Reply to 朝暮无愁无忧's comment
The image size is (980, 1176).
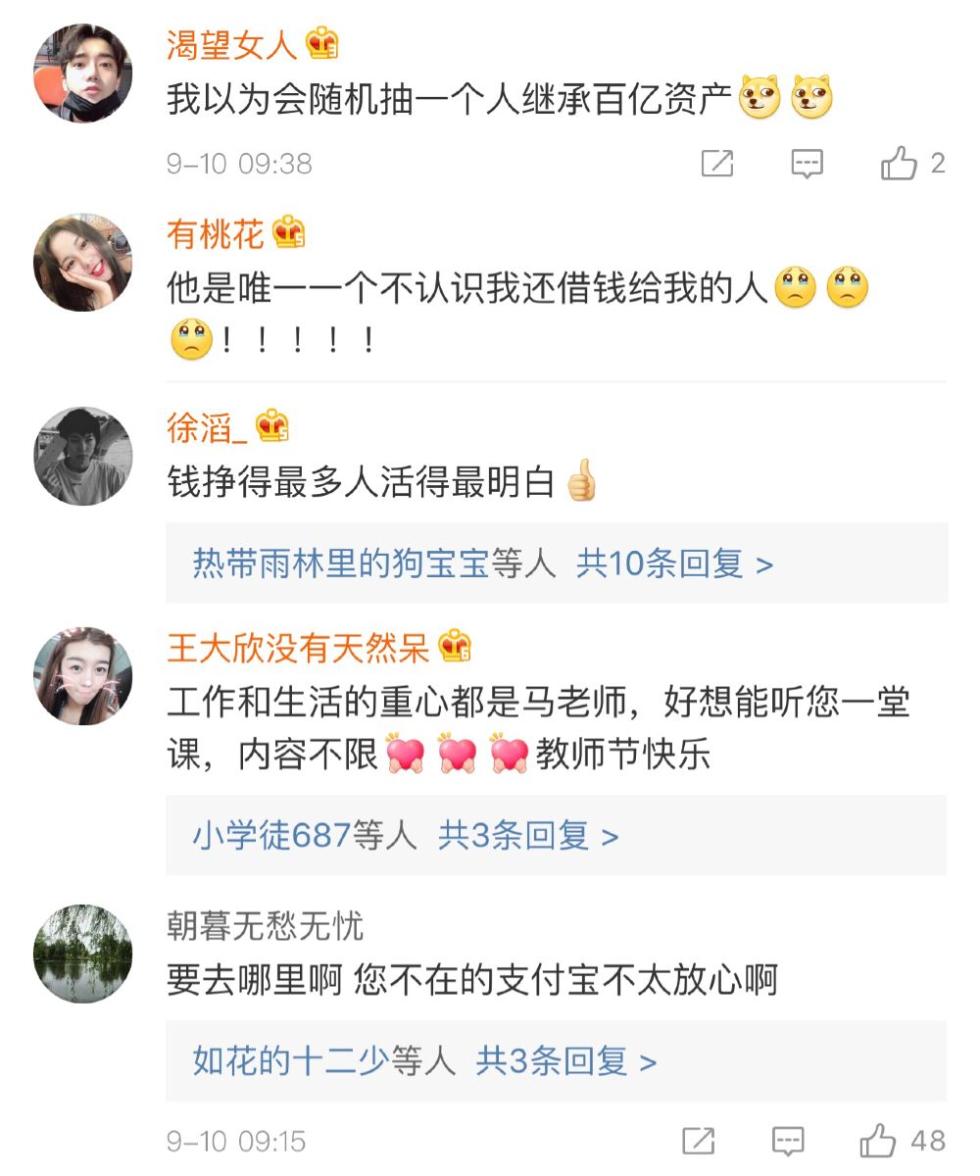(788, 1141)
